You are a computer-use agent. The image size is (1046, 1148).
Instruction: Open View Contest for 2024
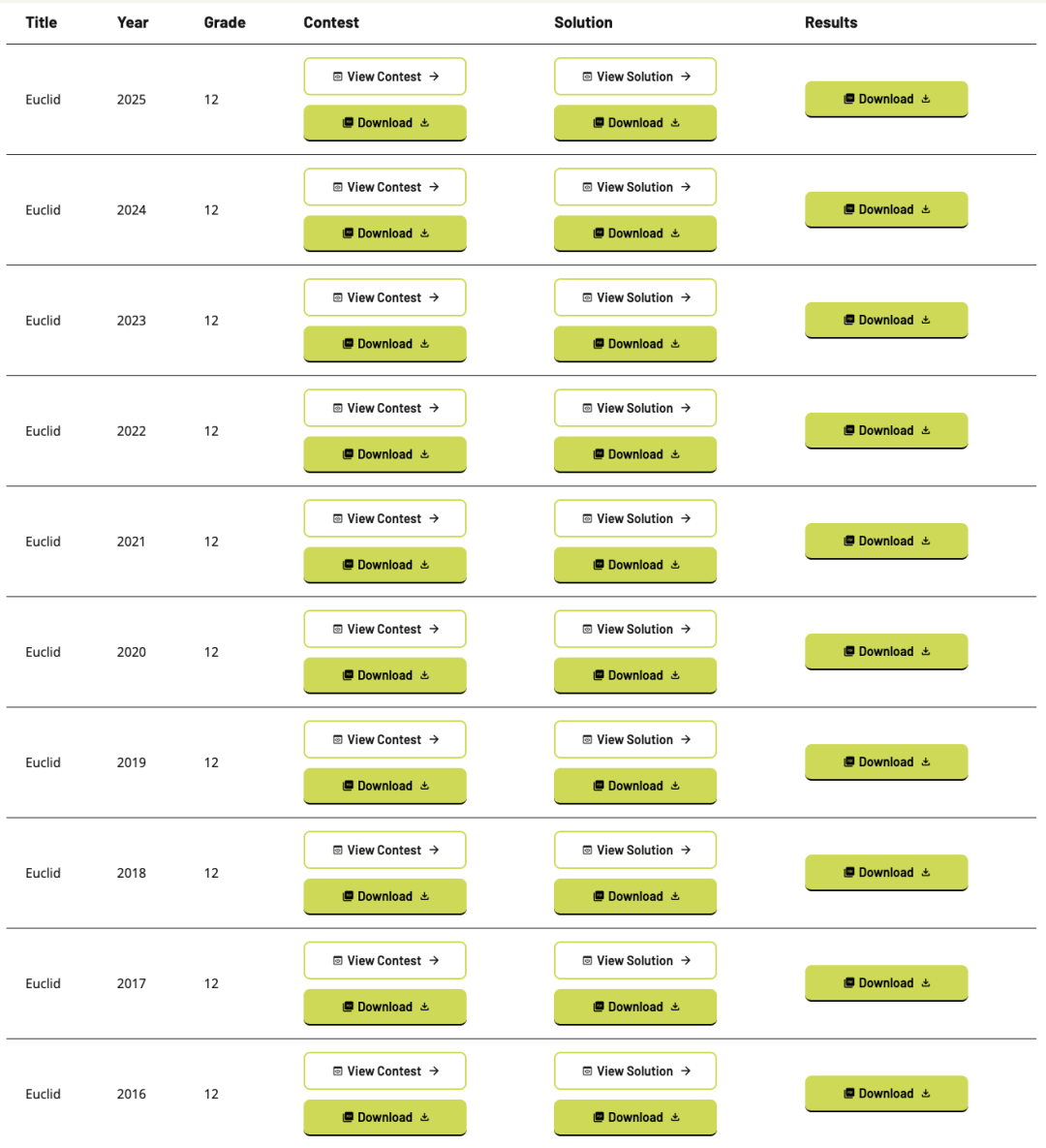click(385, 187)
